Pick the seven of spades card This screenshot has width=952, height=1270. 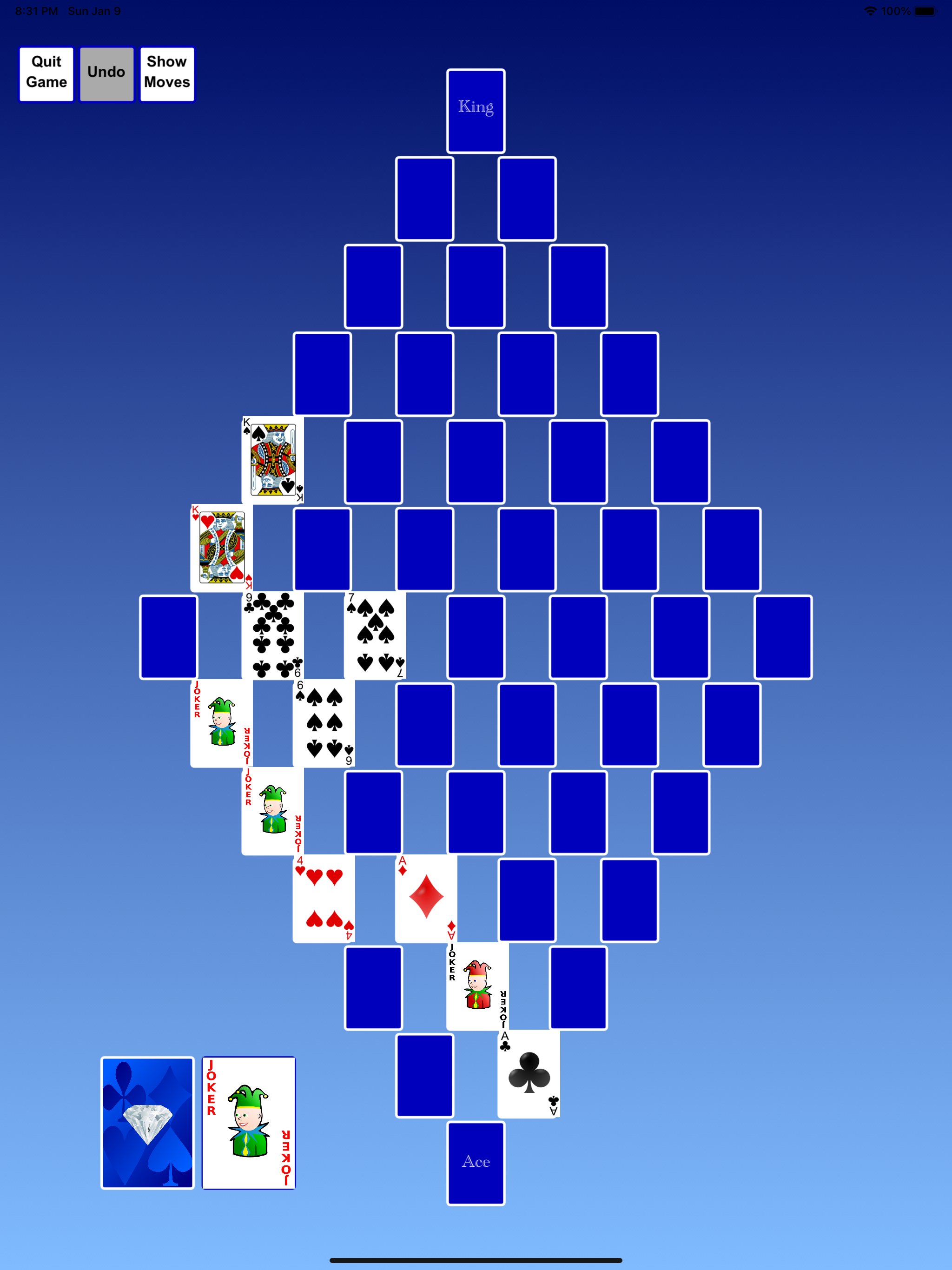pos(374,635)
